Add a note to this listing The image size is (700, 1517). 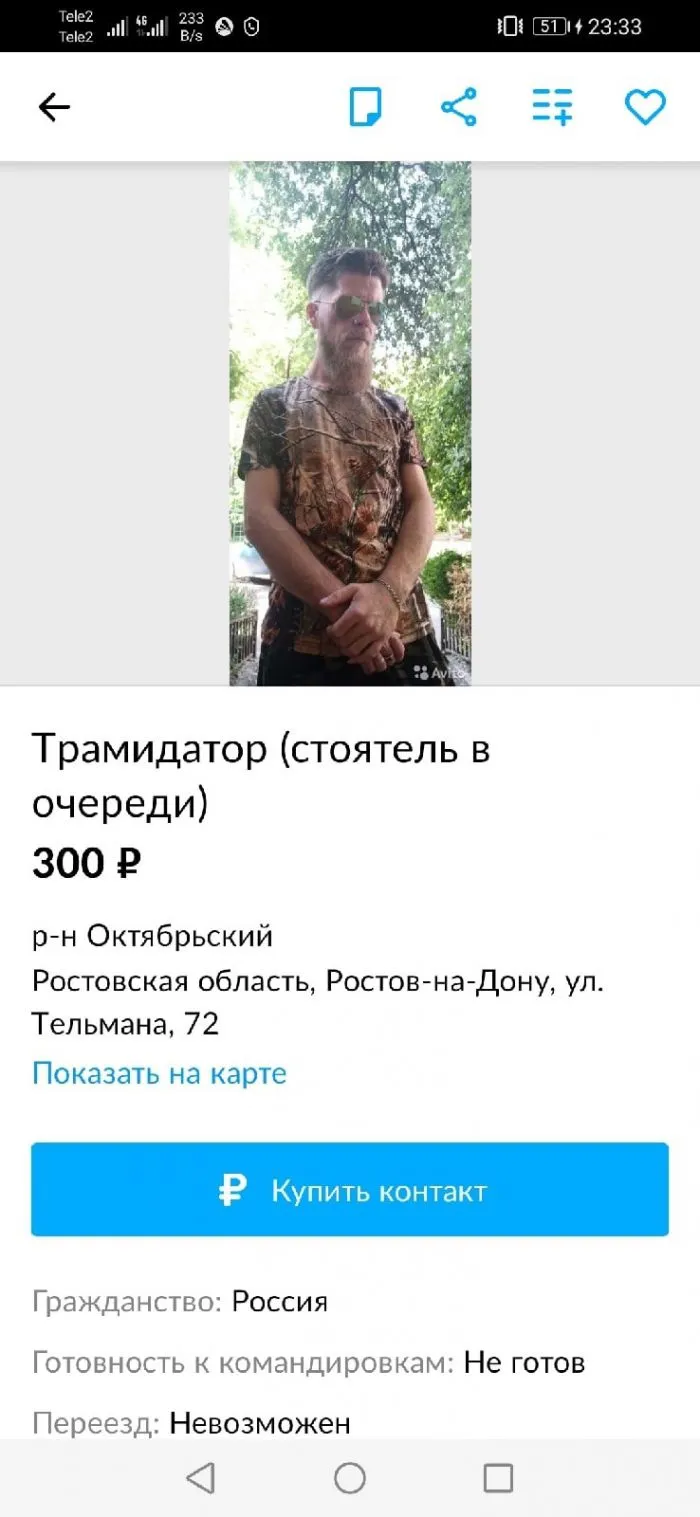pyautogui.click(x=365, y=107)
